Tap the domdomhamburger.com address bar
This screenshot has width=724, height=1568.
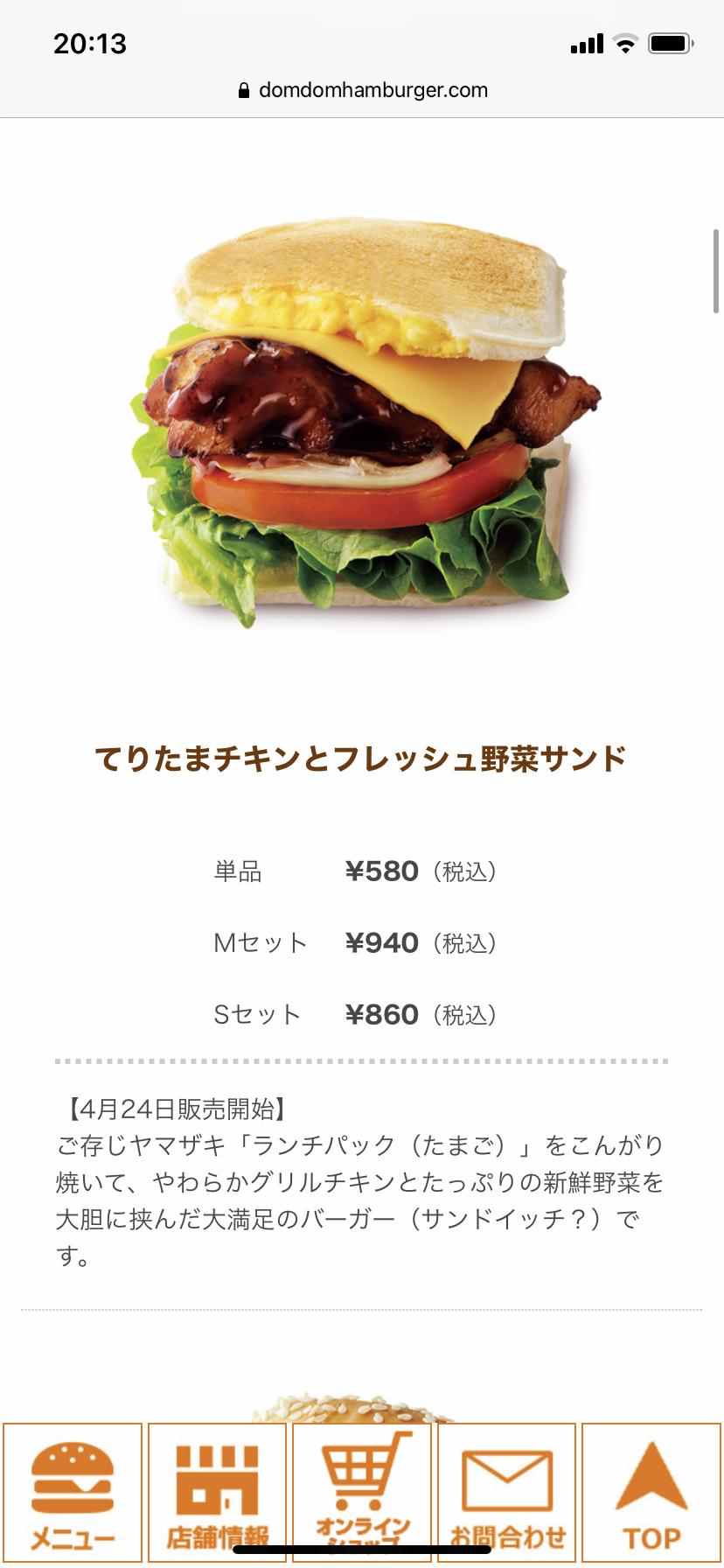pyautogui.click(x=362, y=90)
